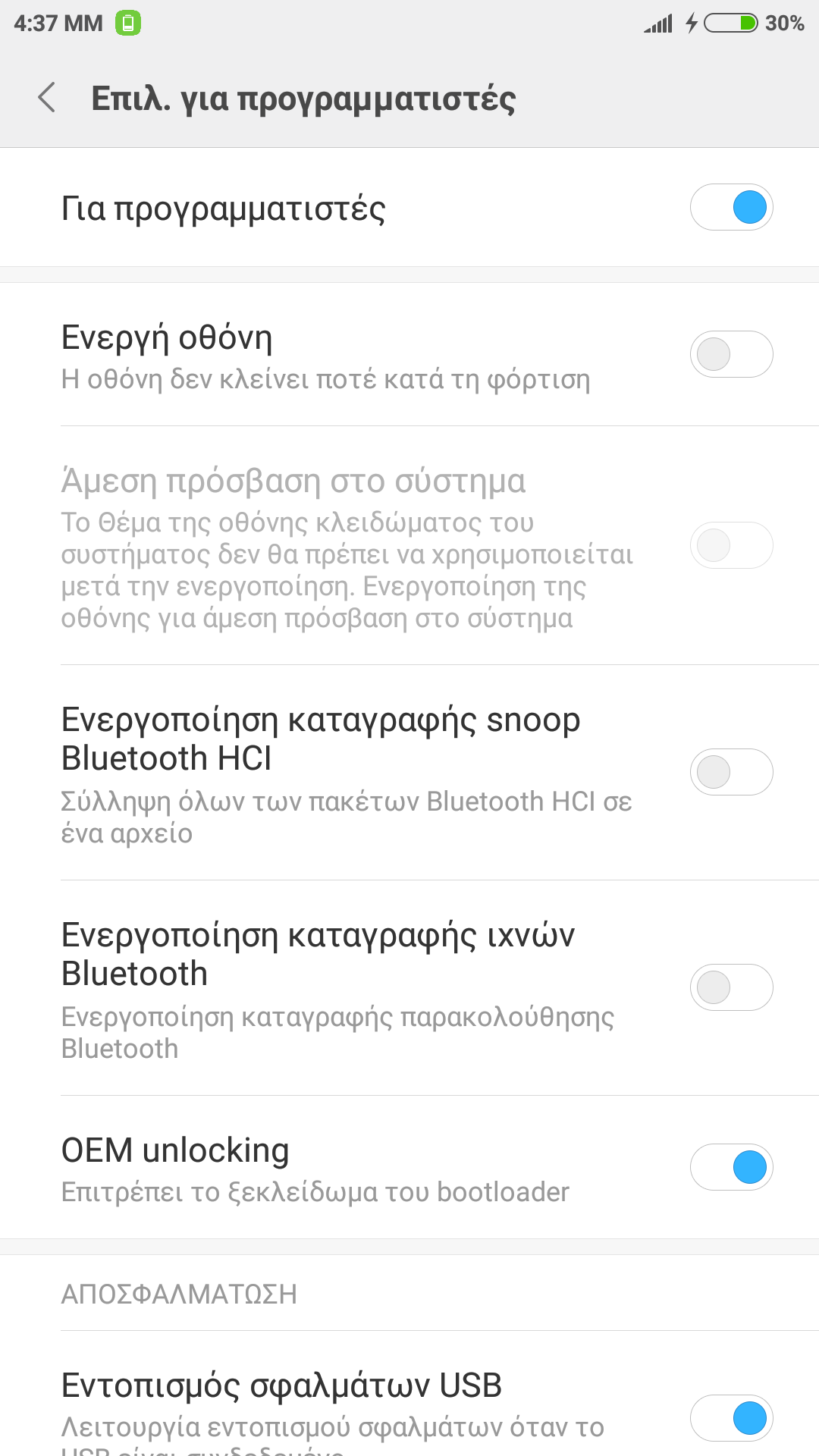Turn off the Για προγραμματιστές switch
This screenshot has width=819, height=1456.
pyautogui.click(x=731, y=207)
